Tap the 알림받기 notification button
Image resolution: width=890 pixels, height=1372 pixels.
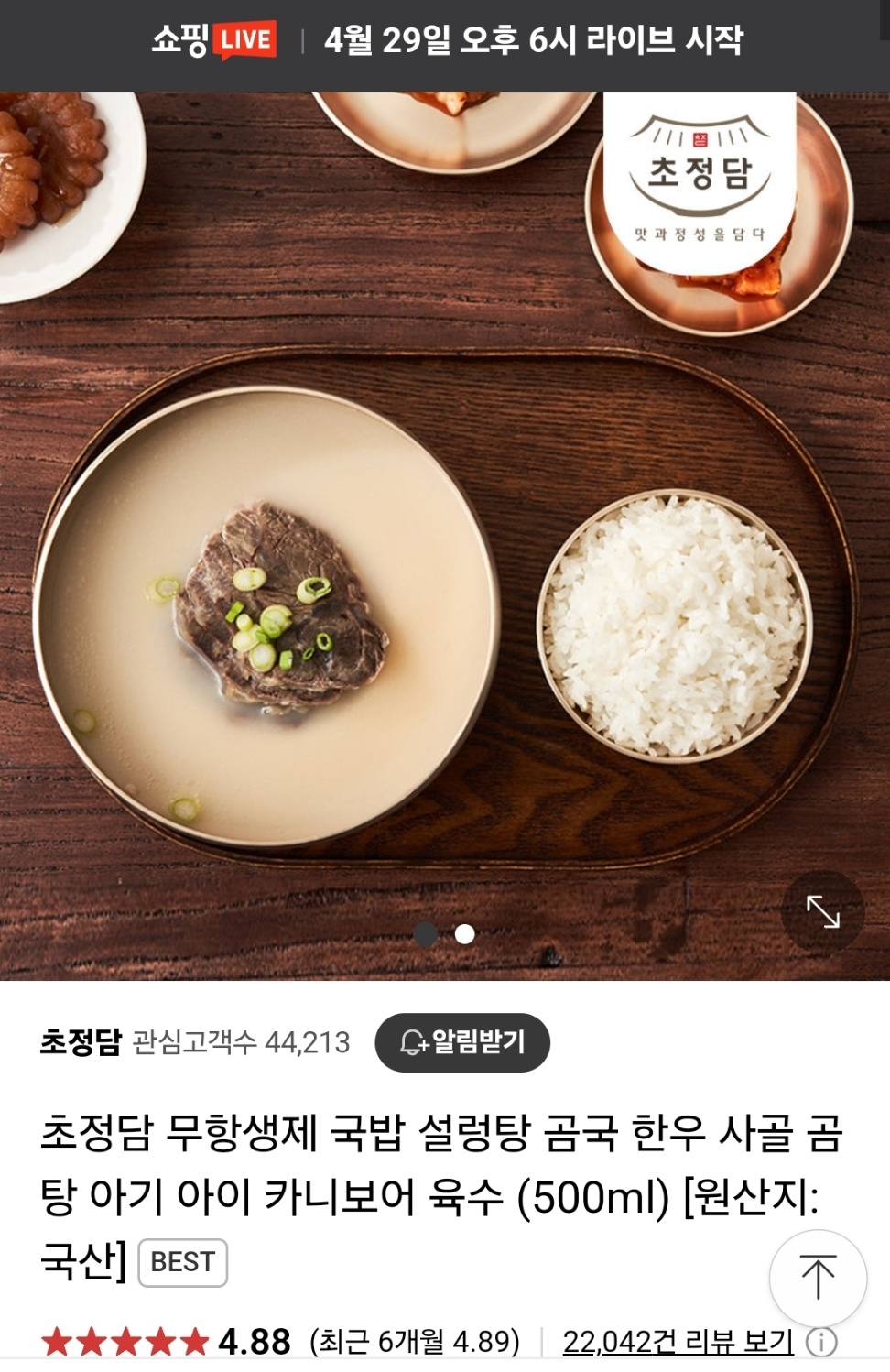pos(462,1042)
